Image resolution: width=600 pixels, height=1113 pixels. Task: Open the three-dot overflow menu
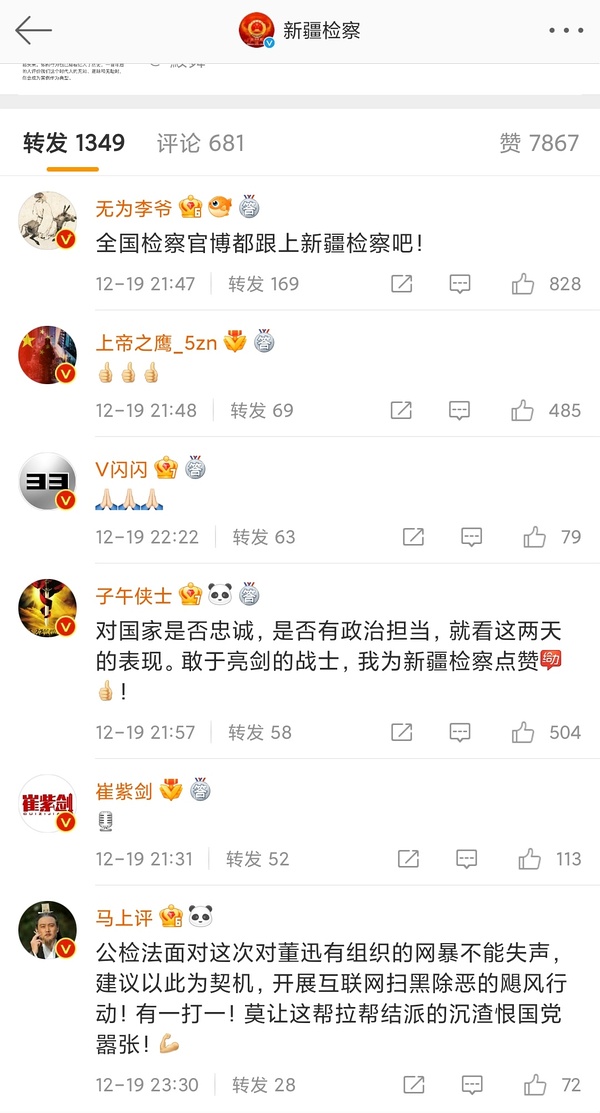[x=565, y=31]
